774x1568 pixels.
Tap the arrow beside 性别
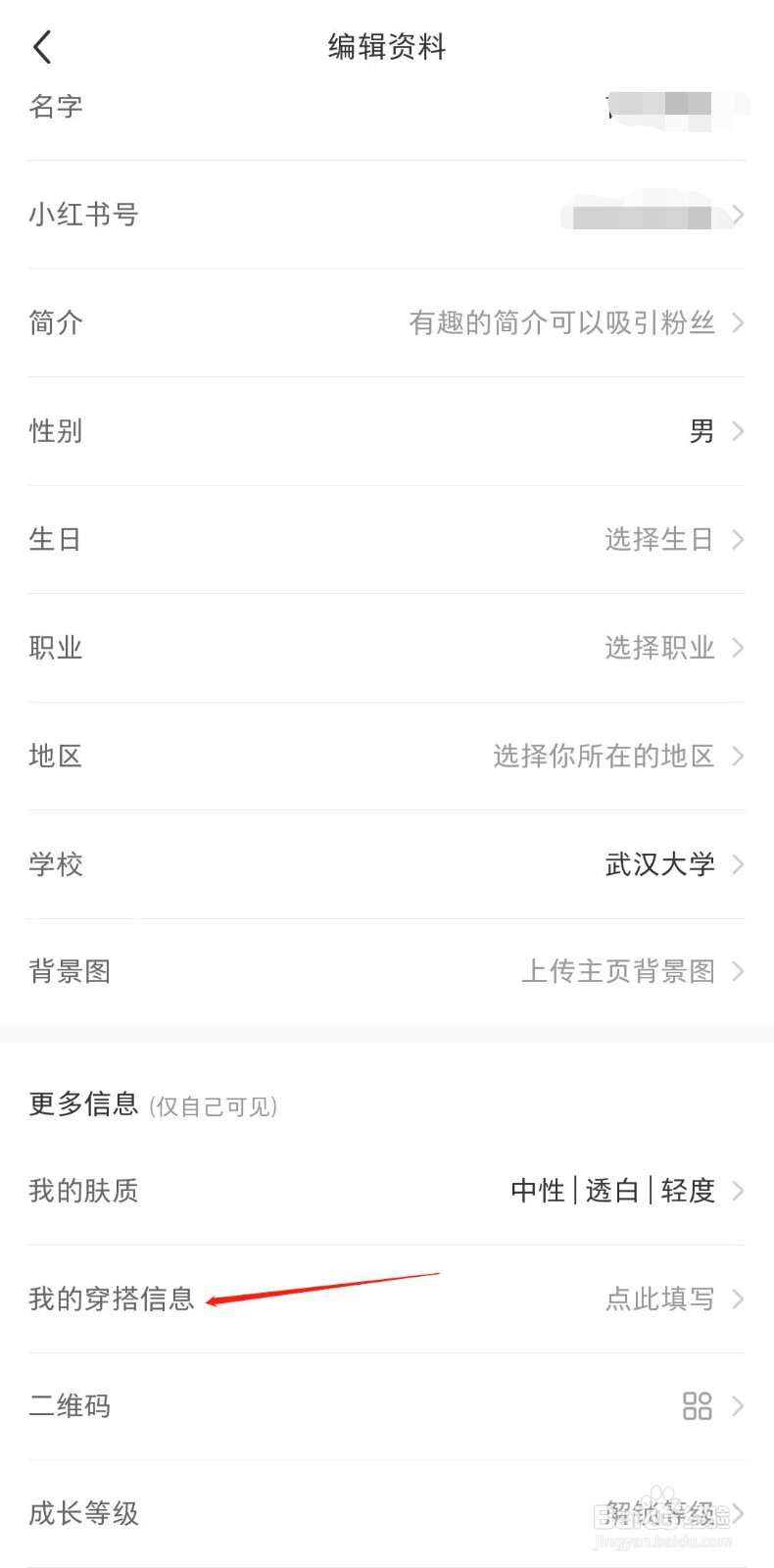pos(740,431)
